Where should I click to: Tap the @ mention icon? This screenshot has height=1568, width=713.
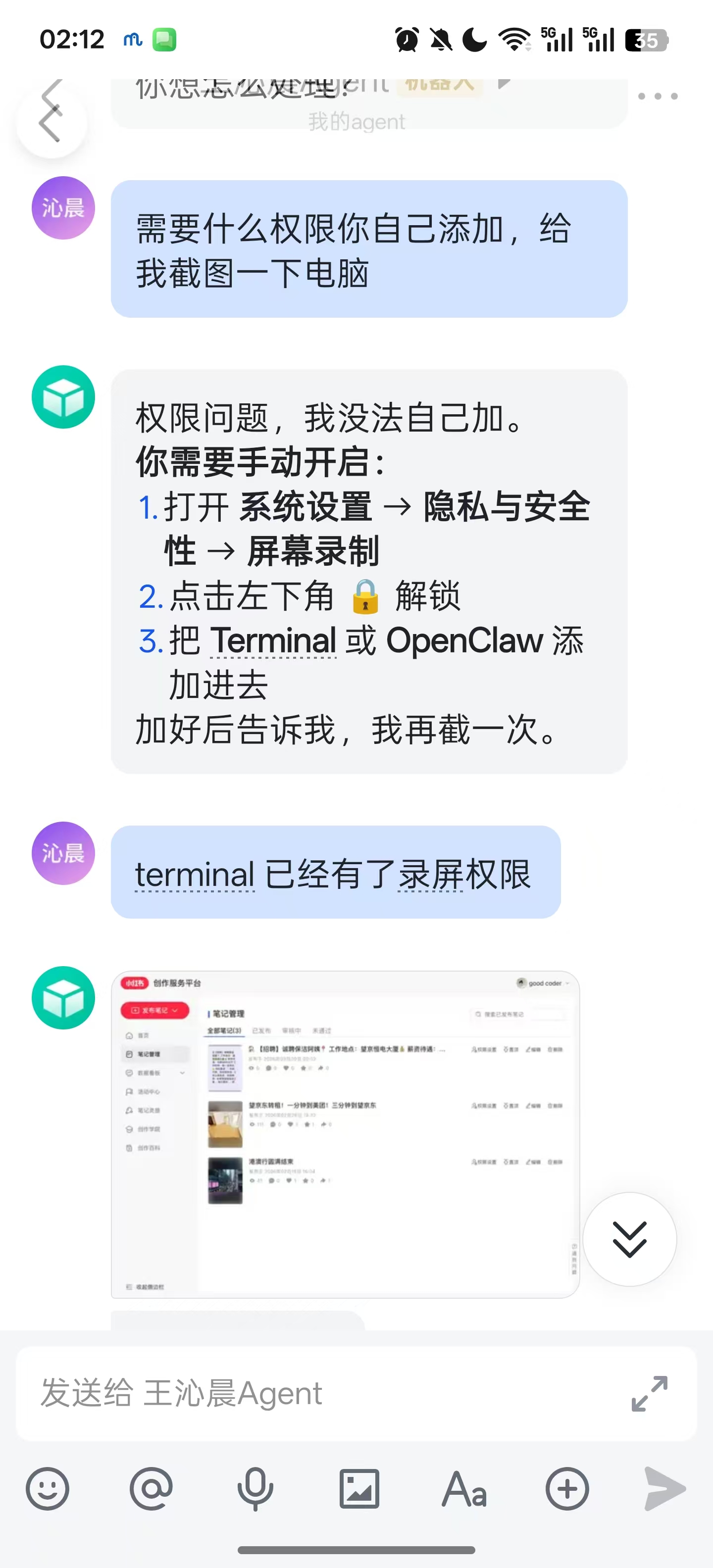152,1489
